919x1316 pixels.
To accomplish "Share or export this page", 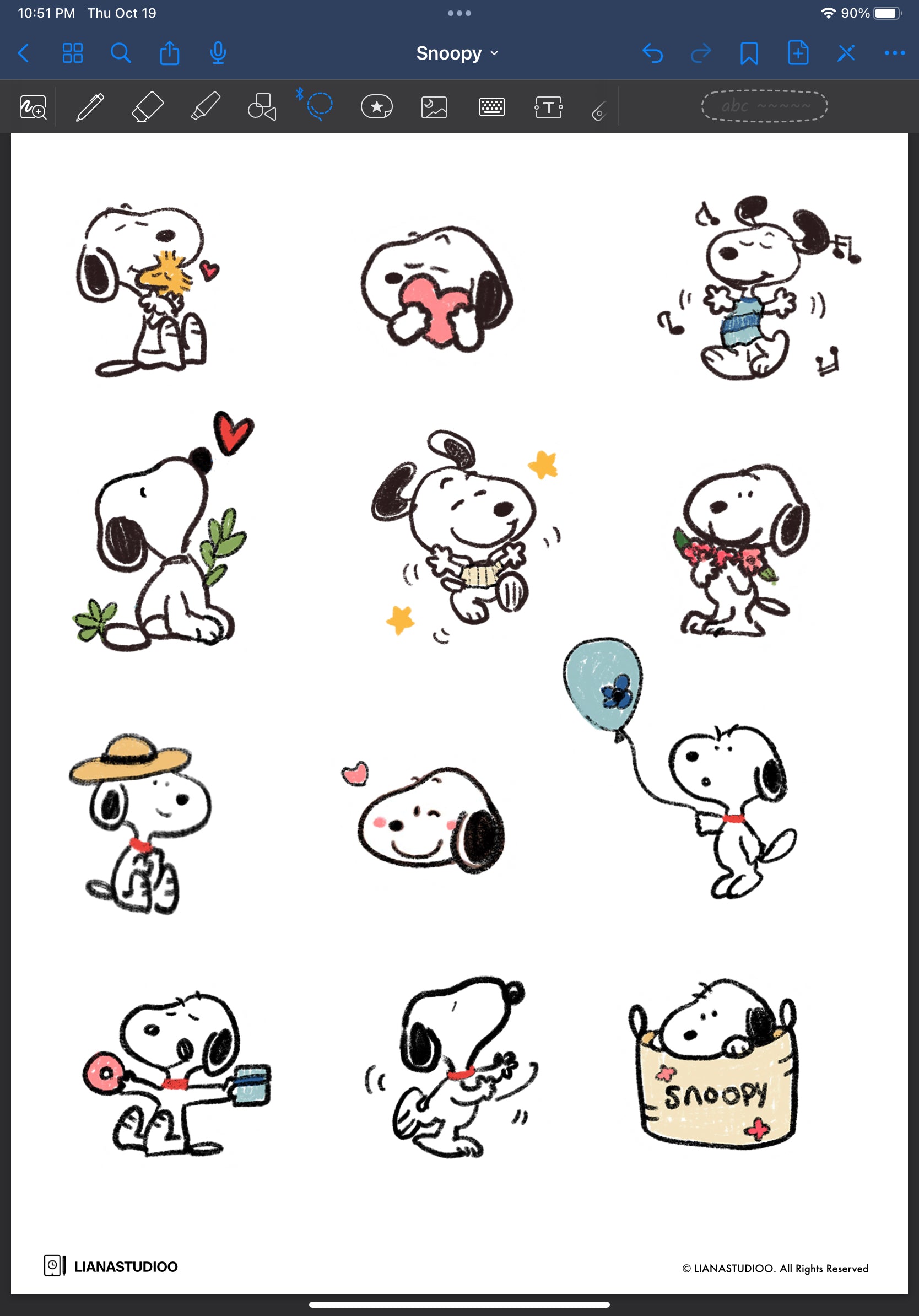I will pyautogui.click(x=169, y=53).
